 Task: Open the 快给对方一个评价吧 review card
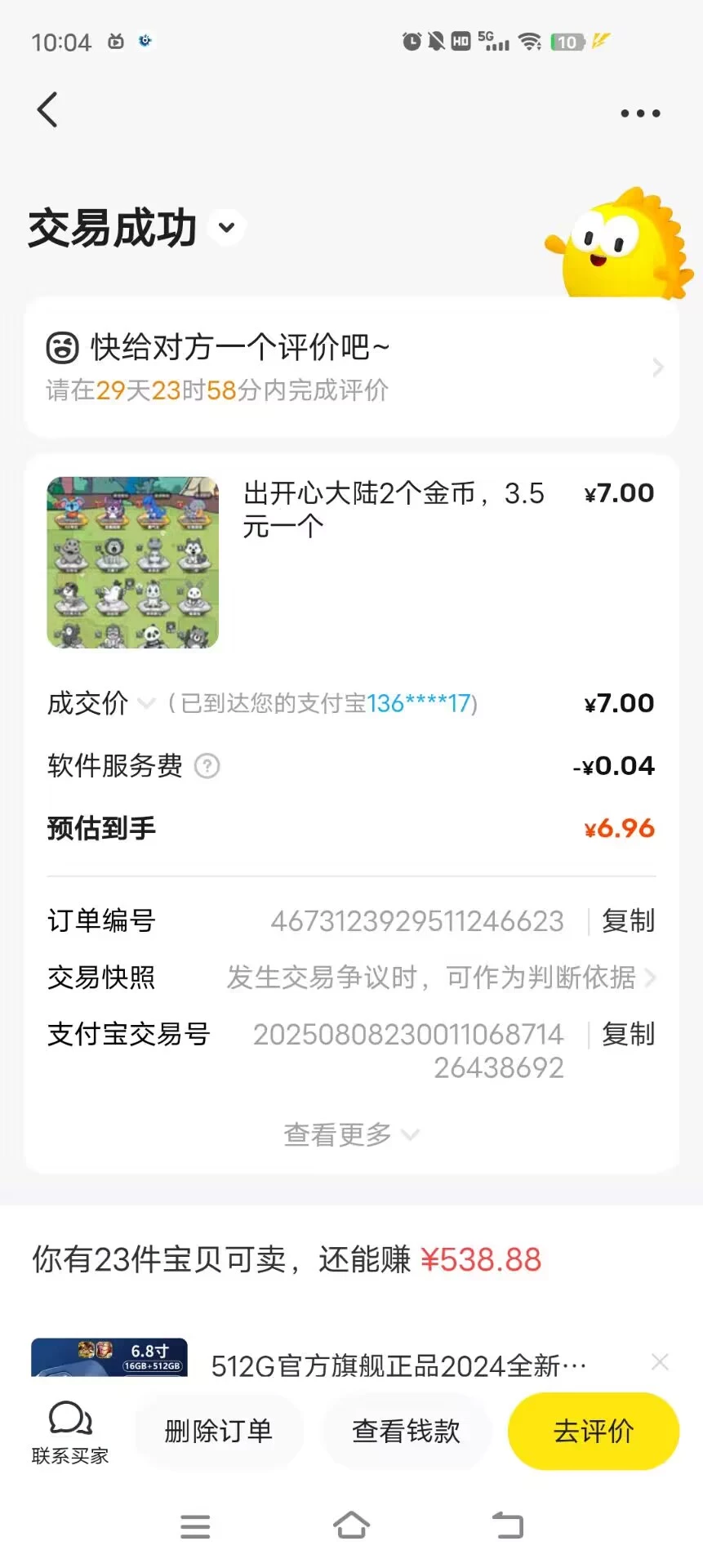point(351,367)
